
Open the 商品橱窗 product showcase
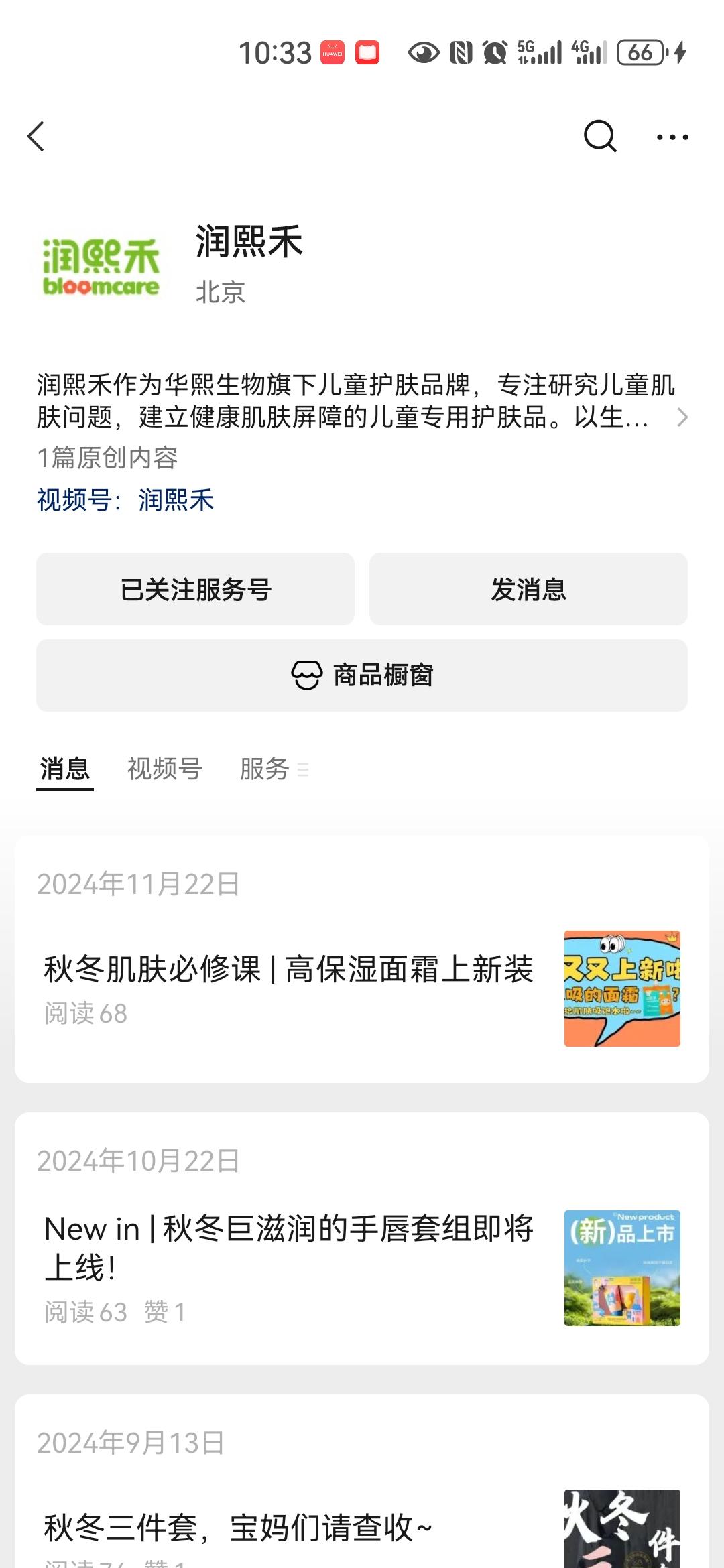tap(362, 675)
